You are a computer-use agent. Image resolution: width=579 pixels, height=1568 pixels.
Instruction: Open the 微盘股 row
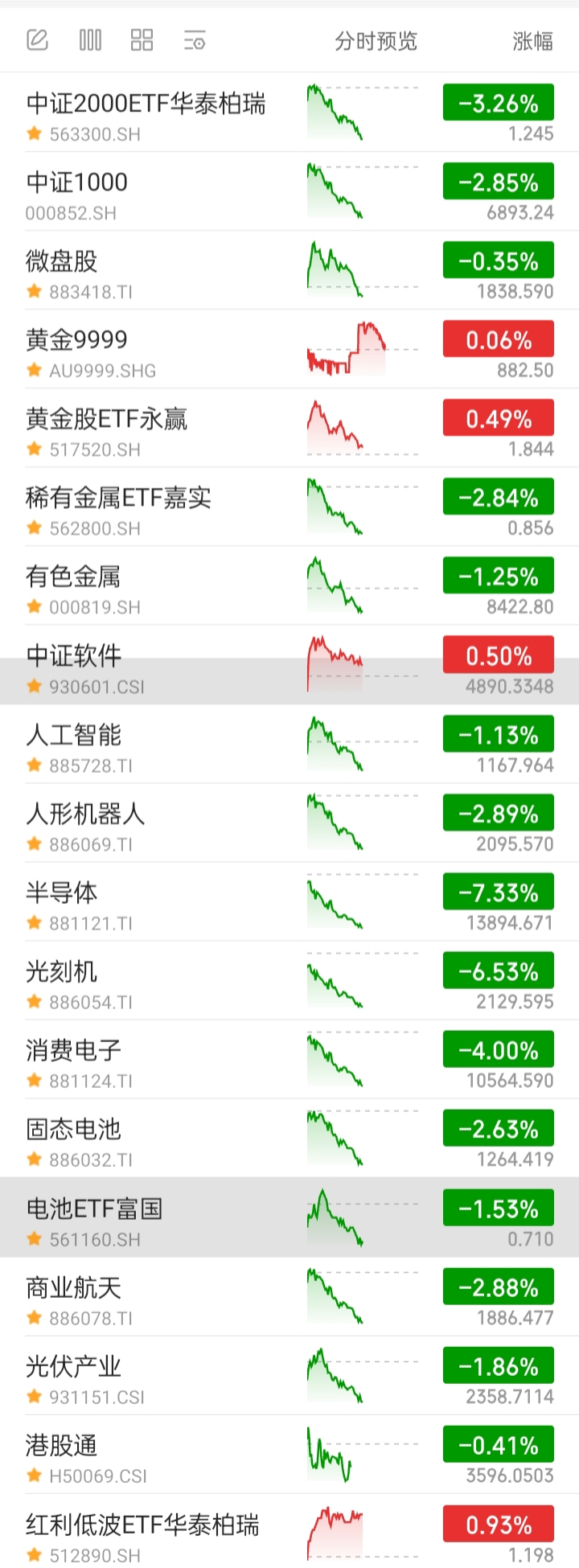[289, 270]
